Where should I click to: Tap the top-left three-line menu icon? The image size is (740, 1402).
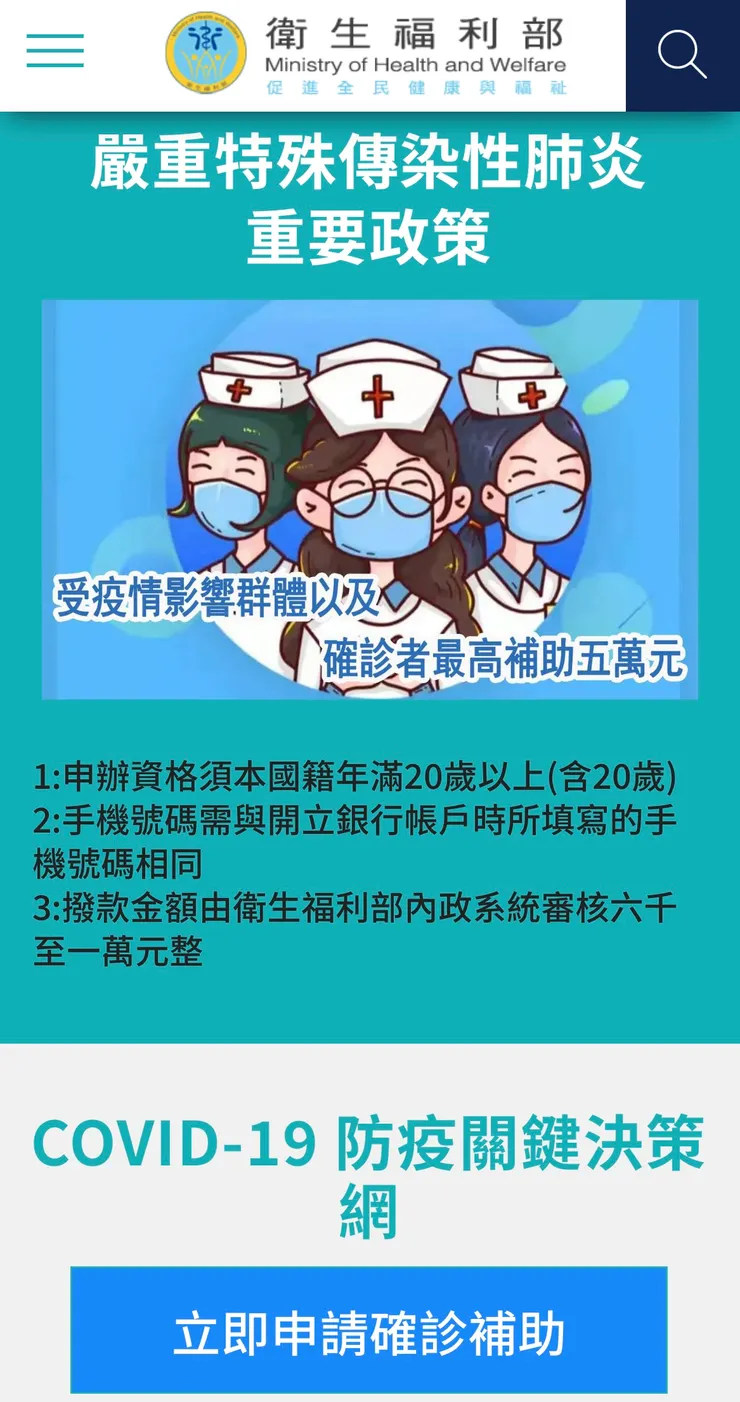tap(55, 51)
